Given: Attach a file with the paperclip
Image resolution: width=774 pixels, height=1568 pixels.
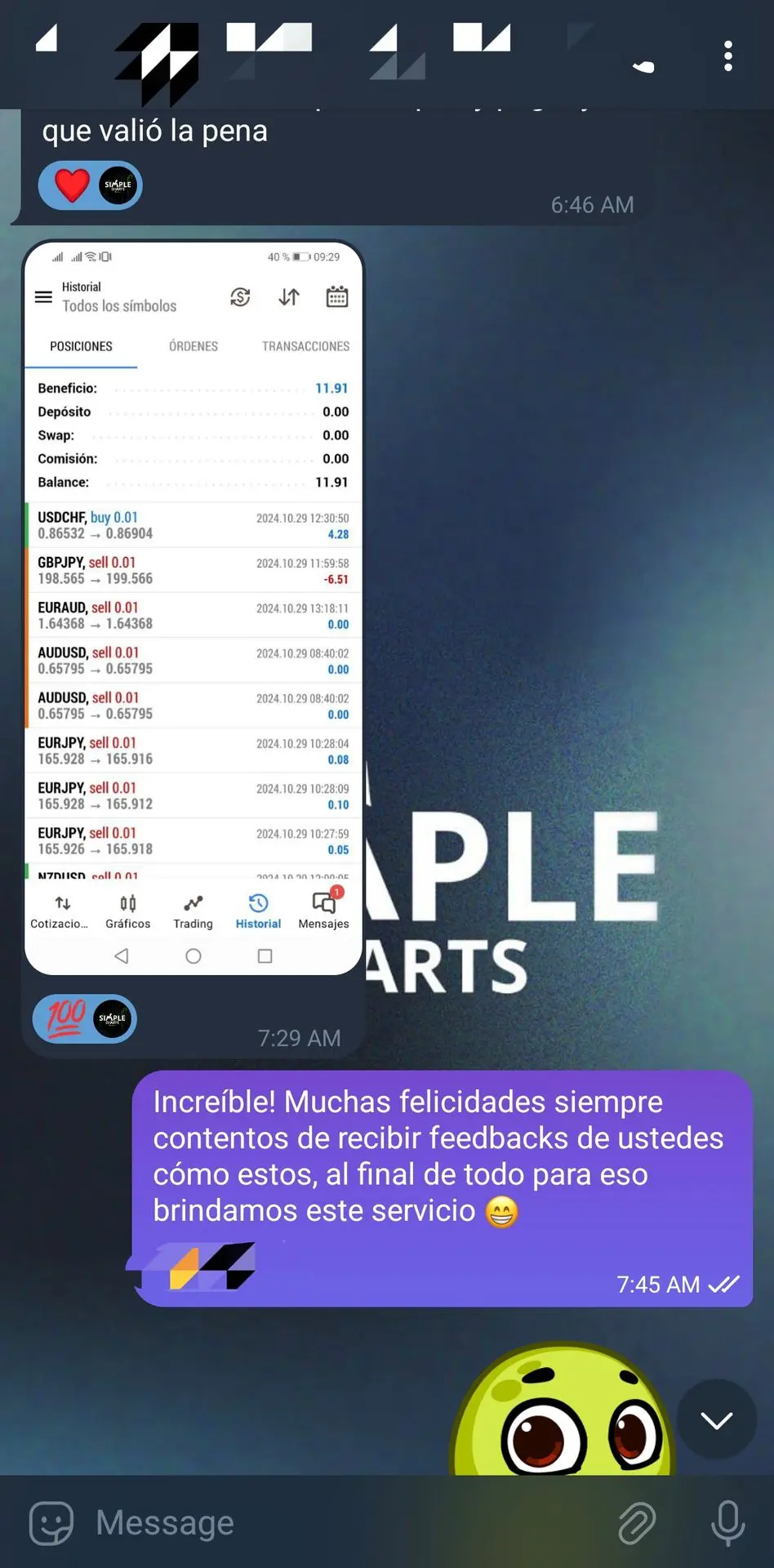Looking at the screenshot, I should click(637, 1523).
